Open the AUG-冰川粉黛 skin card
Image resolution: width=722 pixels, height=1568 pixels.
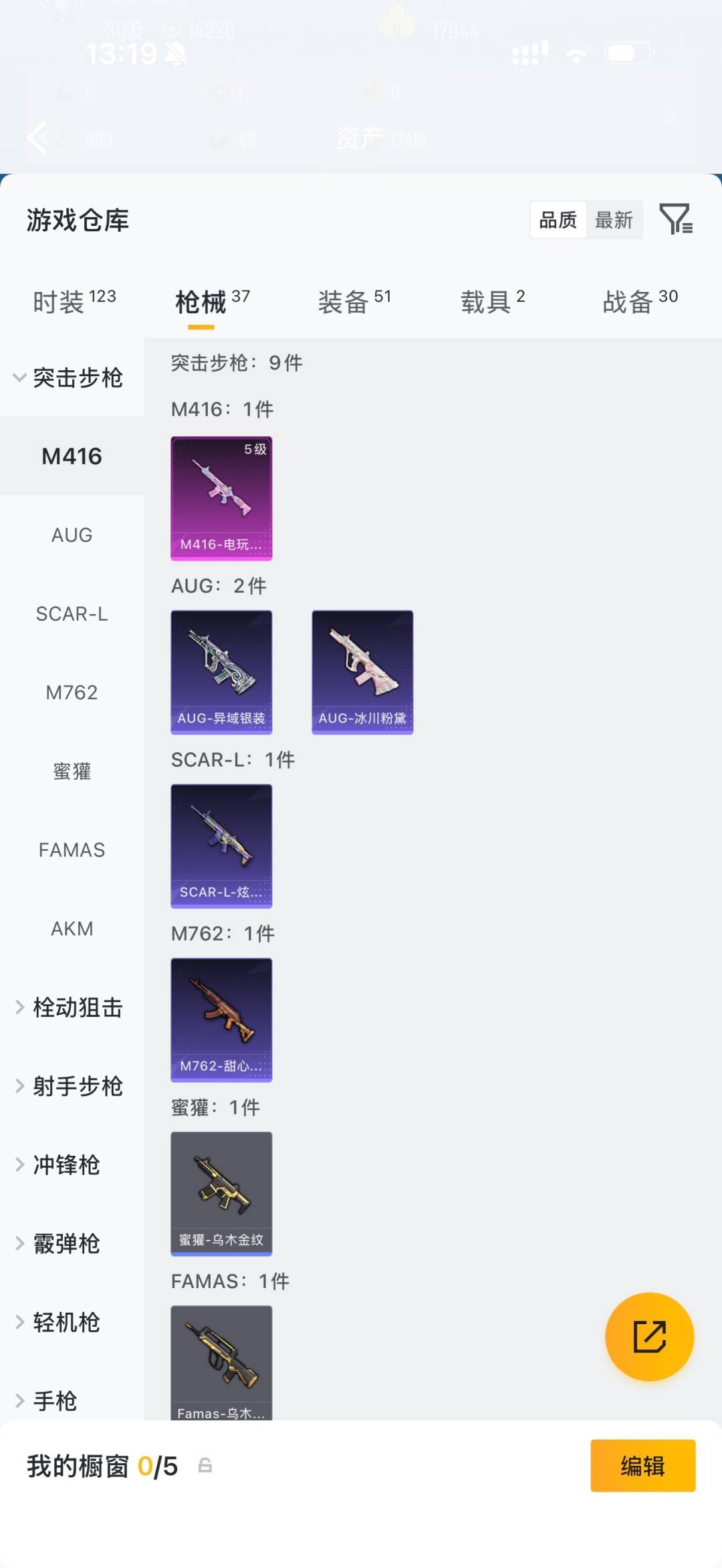point(362,671)
